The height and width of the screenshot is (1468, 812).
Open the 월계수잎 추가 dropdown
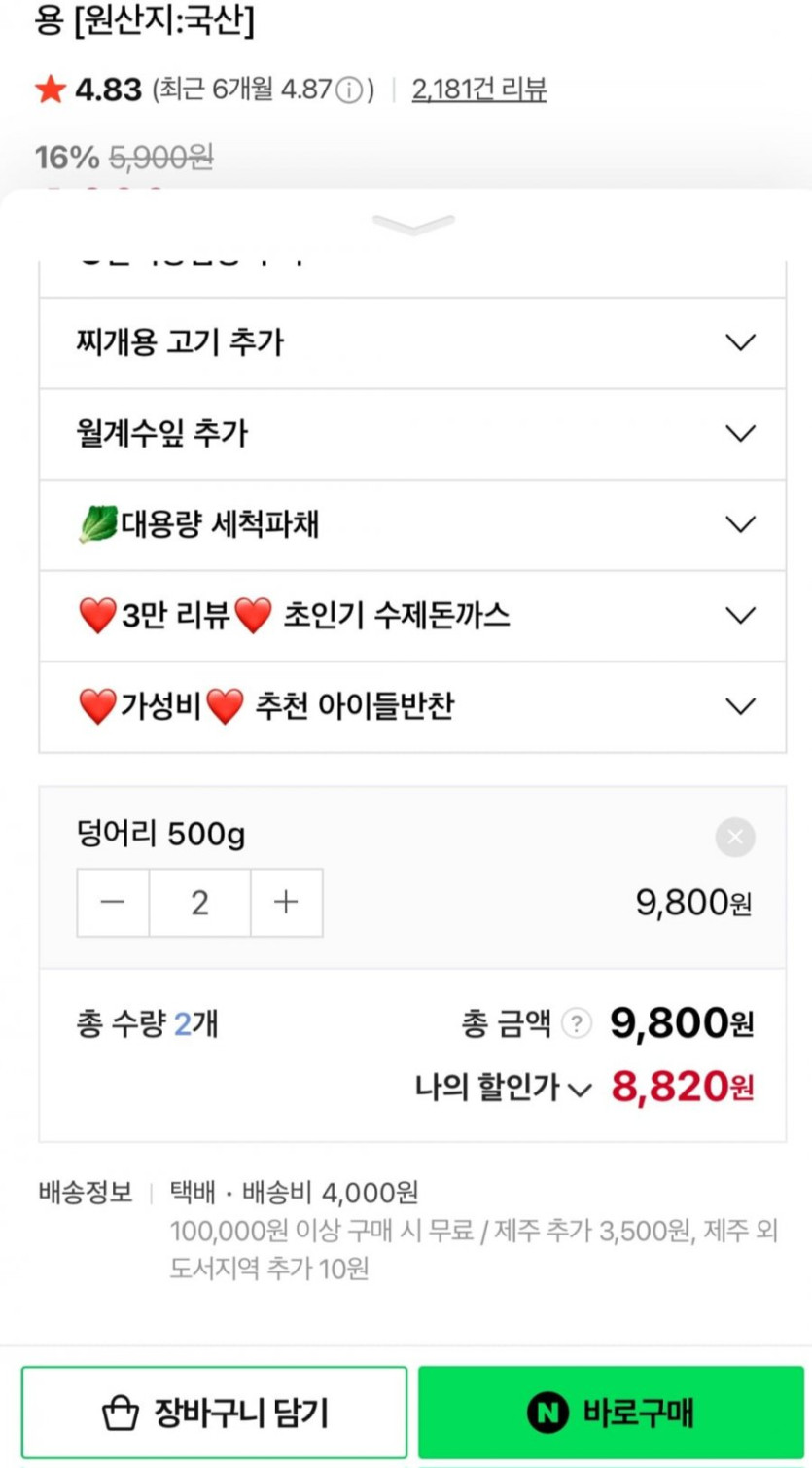pyautogui.click(x=741, y=433)
